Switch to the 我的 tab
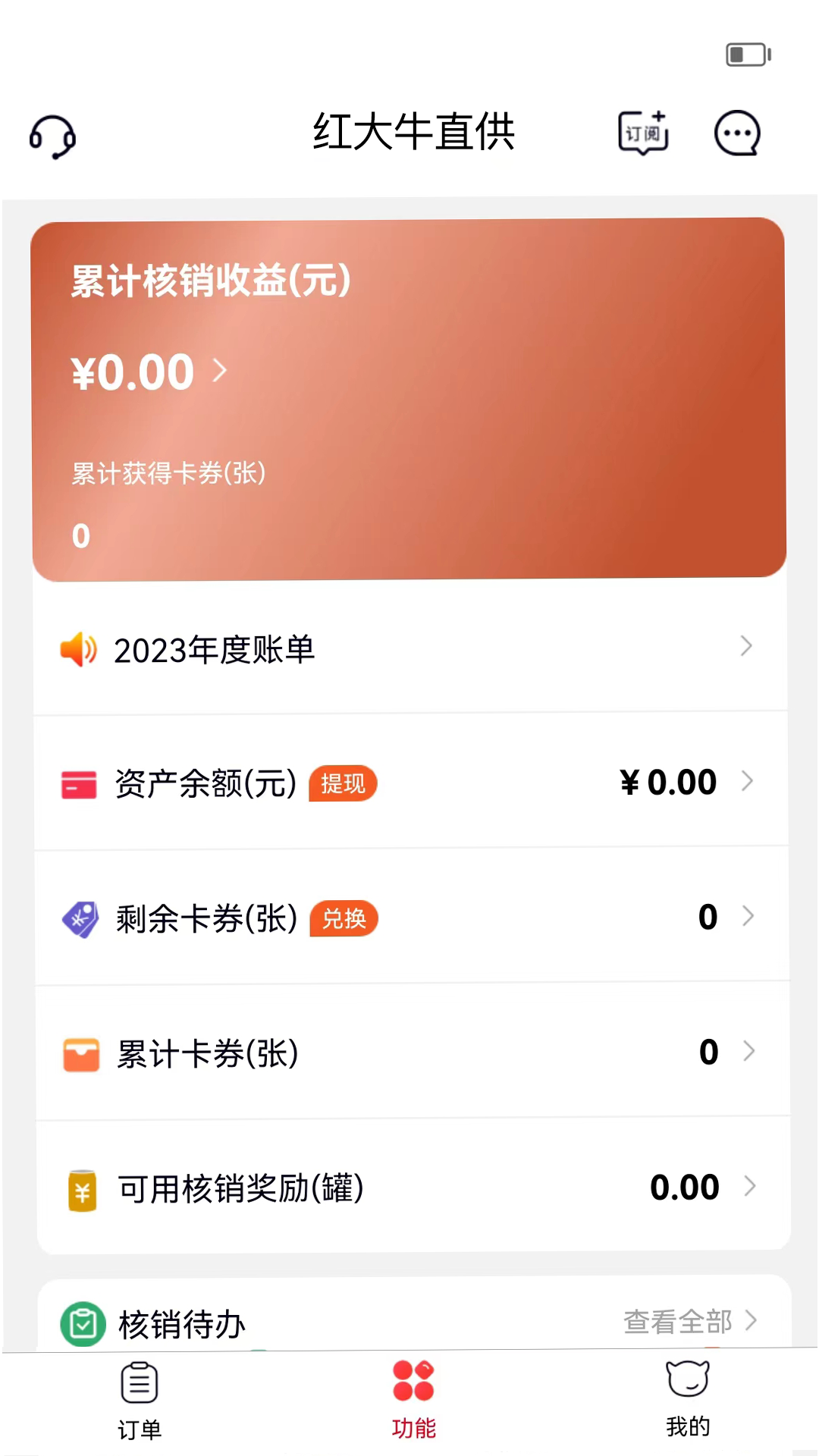The width and height of the screenshot is (819, 1456). click(x=686, y=1399)
